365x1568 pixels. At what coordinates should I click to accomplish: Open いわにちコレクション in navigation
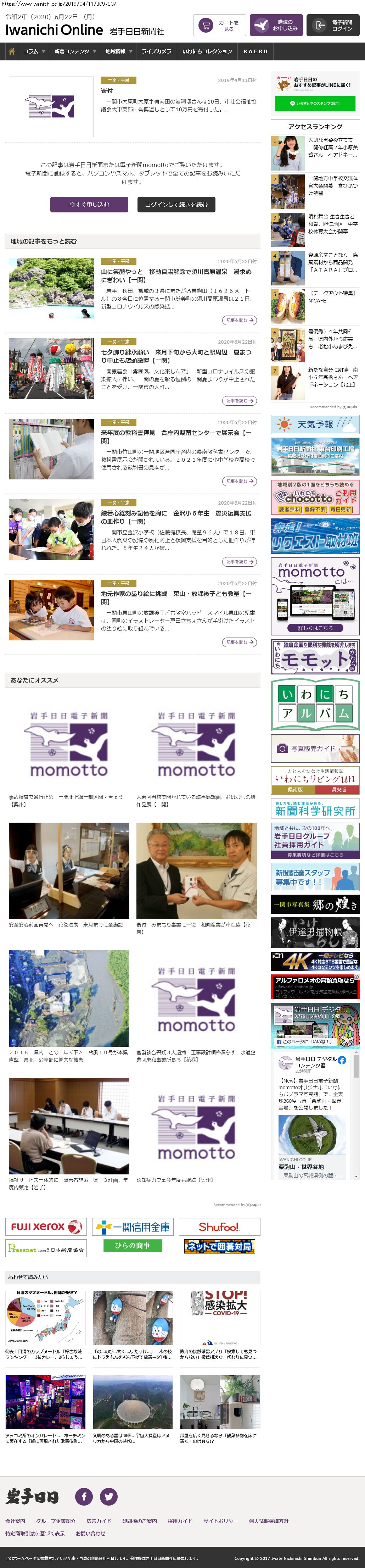tap(207, 51)
